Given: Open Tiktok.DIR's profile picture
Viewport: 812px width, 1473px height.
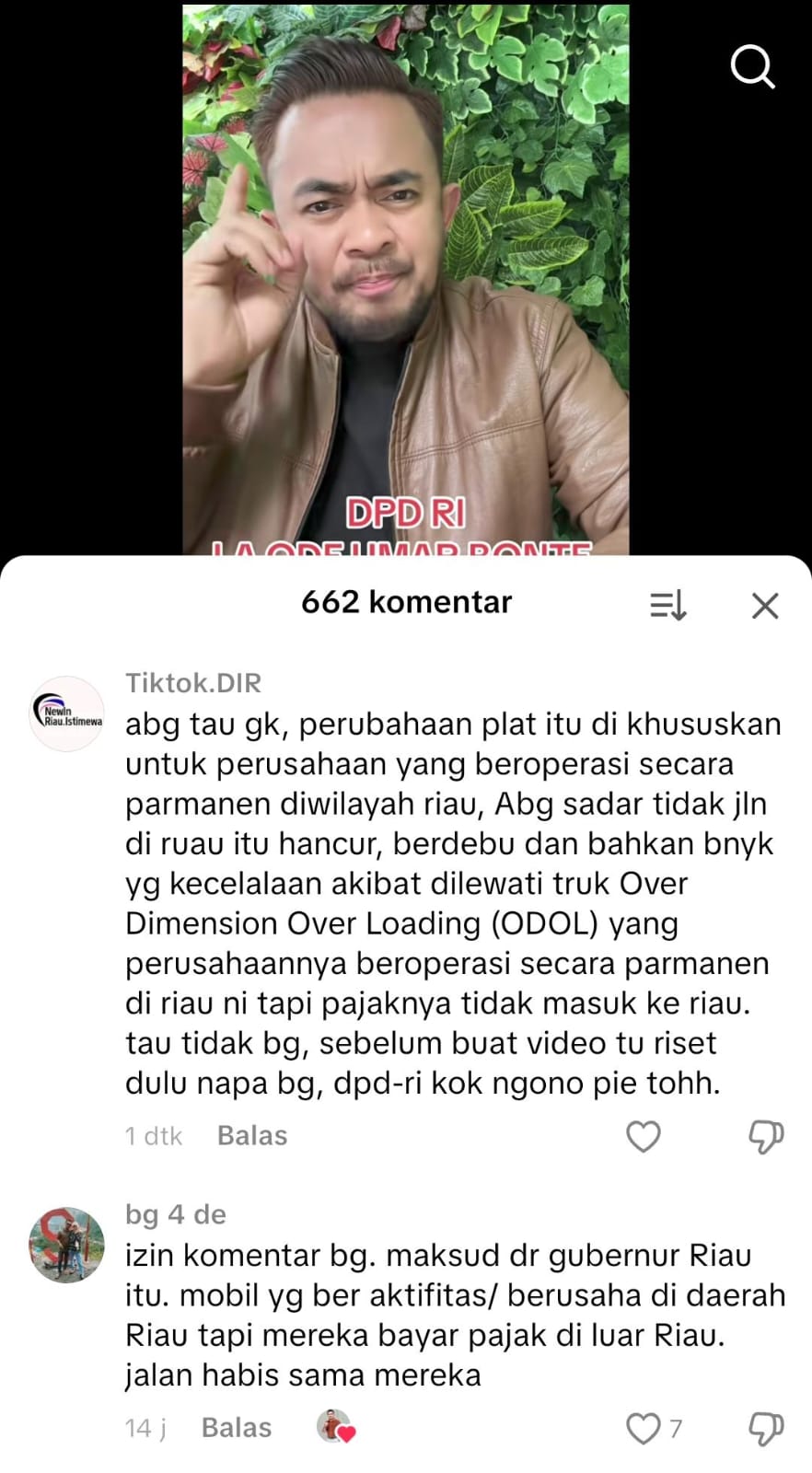Looking at the screenshot, I should (x=67, y=714).
